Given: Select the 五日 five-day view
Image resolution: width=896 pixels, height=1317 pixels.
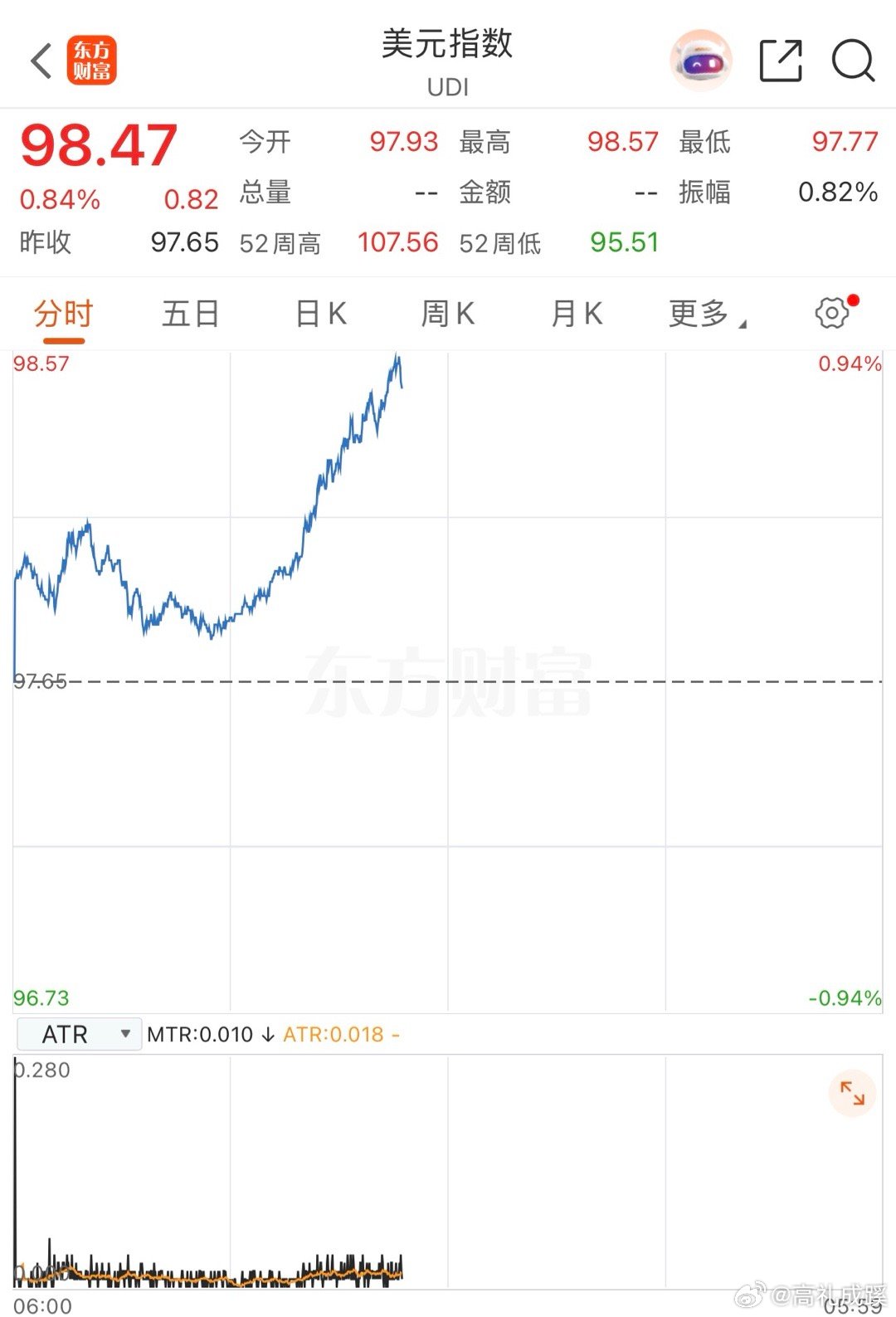Looking at the screenshot, I should pyautogui.click(x=190, y=314).
